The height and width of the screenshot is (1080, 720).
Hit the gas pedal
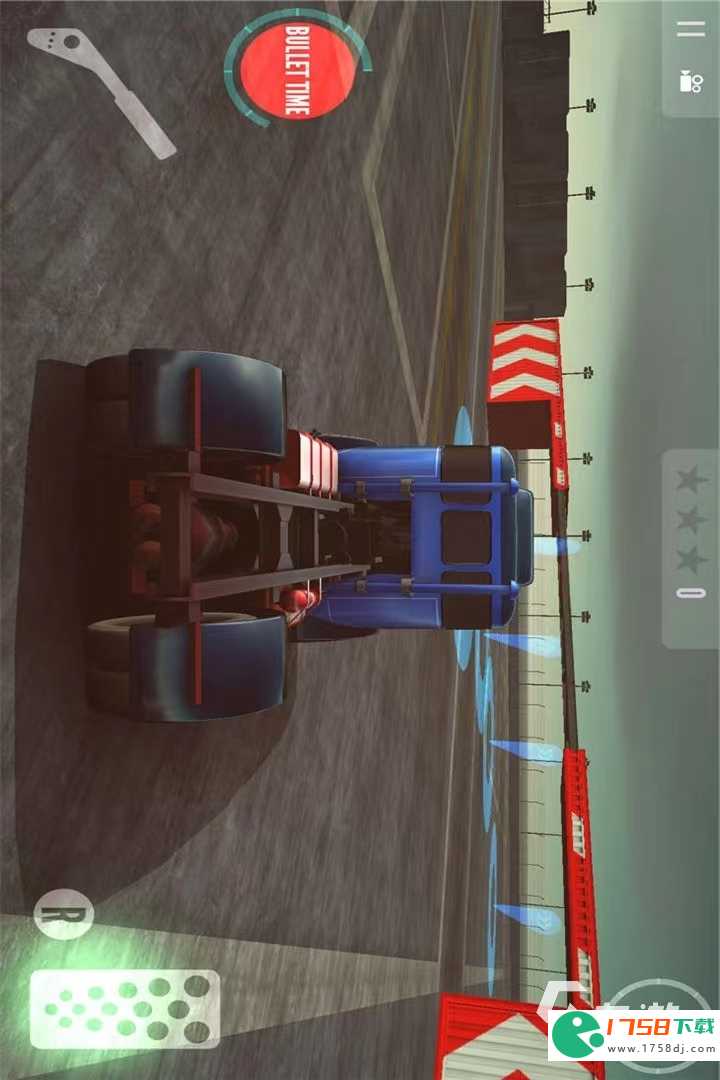pyautogui.click(x=125, y=1008)
